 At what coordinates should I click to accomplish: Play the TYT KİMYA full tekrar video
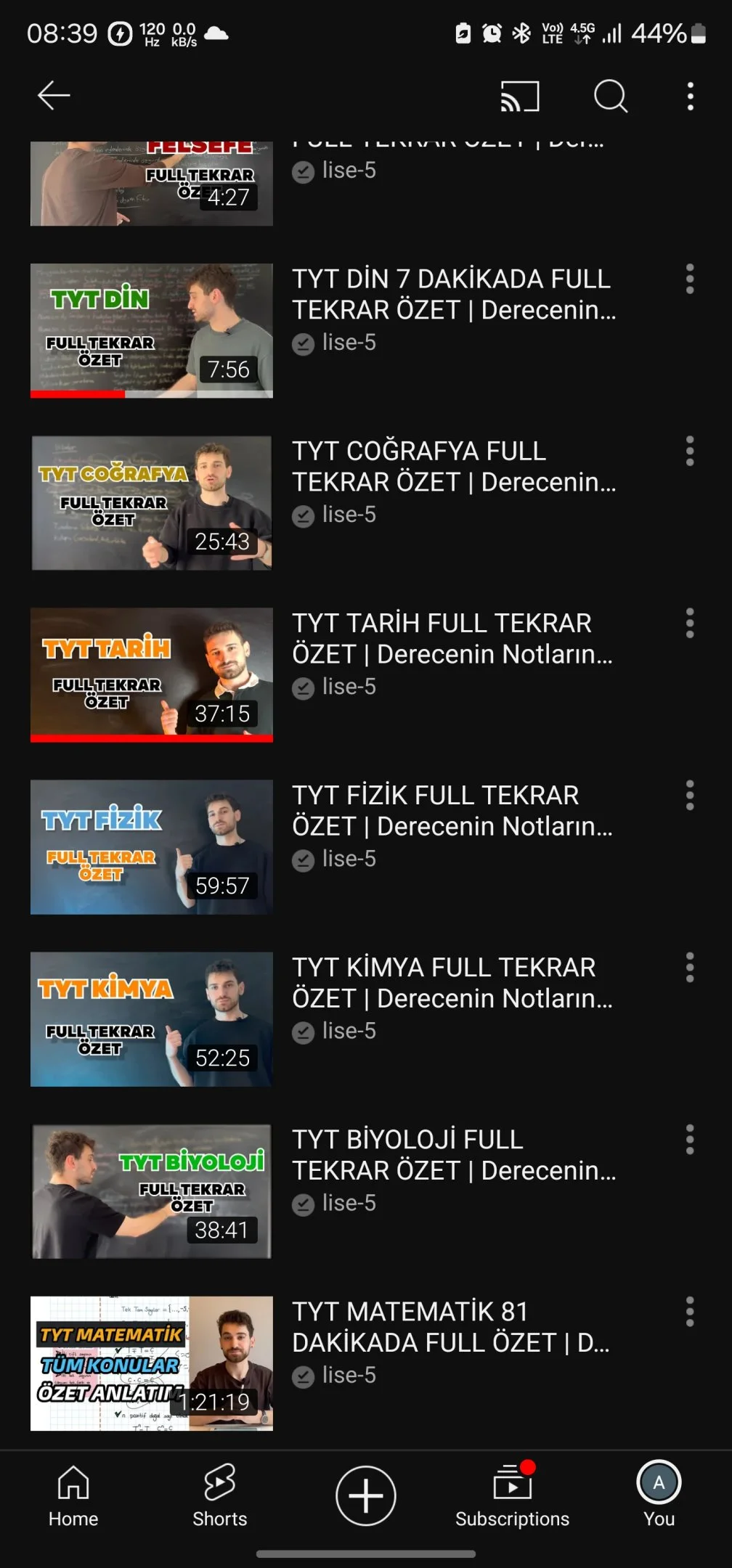[x=152, y=1018]
